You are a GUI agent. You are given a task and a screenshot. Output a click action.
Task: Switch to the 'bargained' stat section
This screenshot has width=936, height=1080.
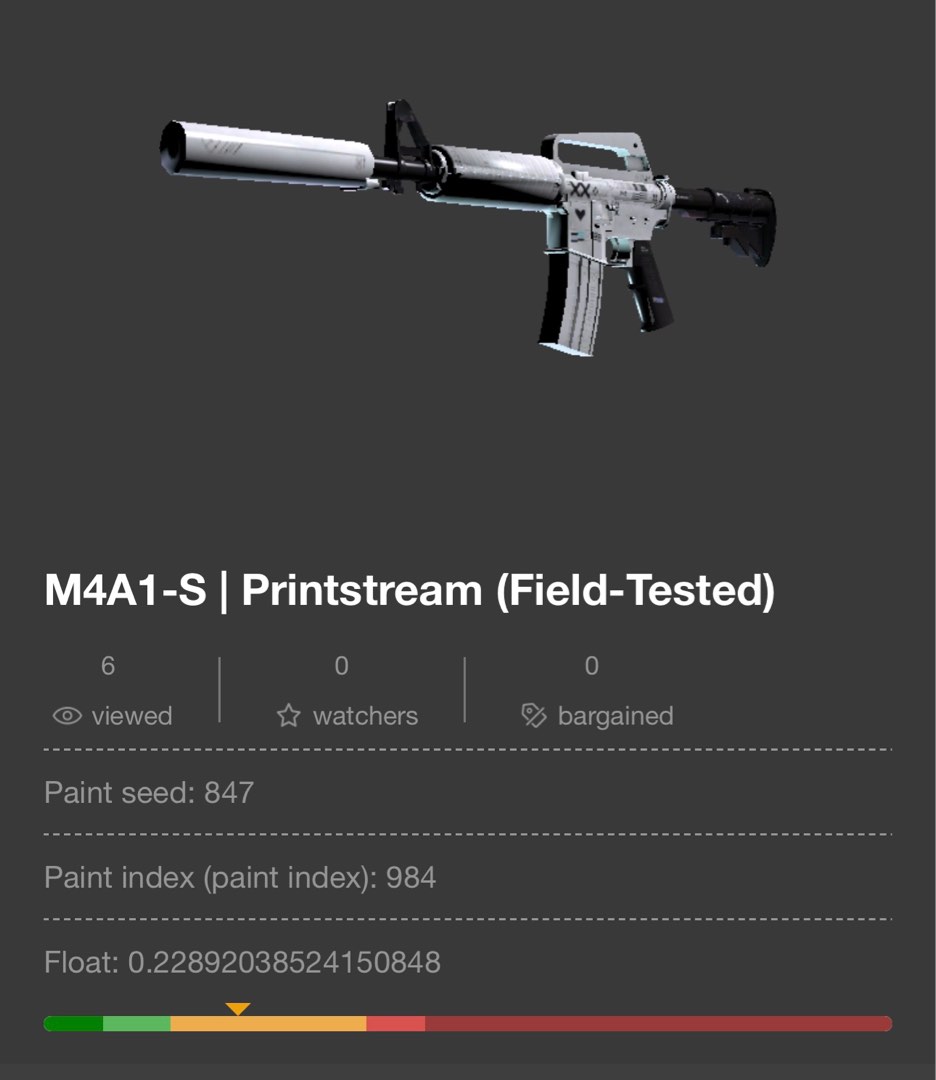(x=597, y=690)
